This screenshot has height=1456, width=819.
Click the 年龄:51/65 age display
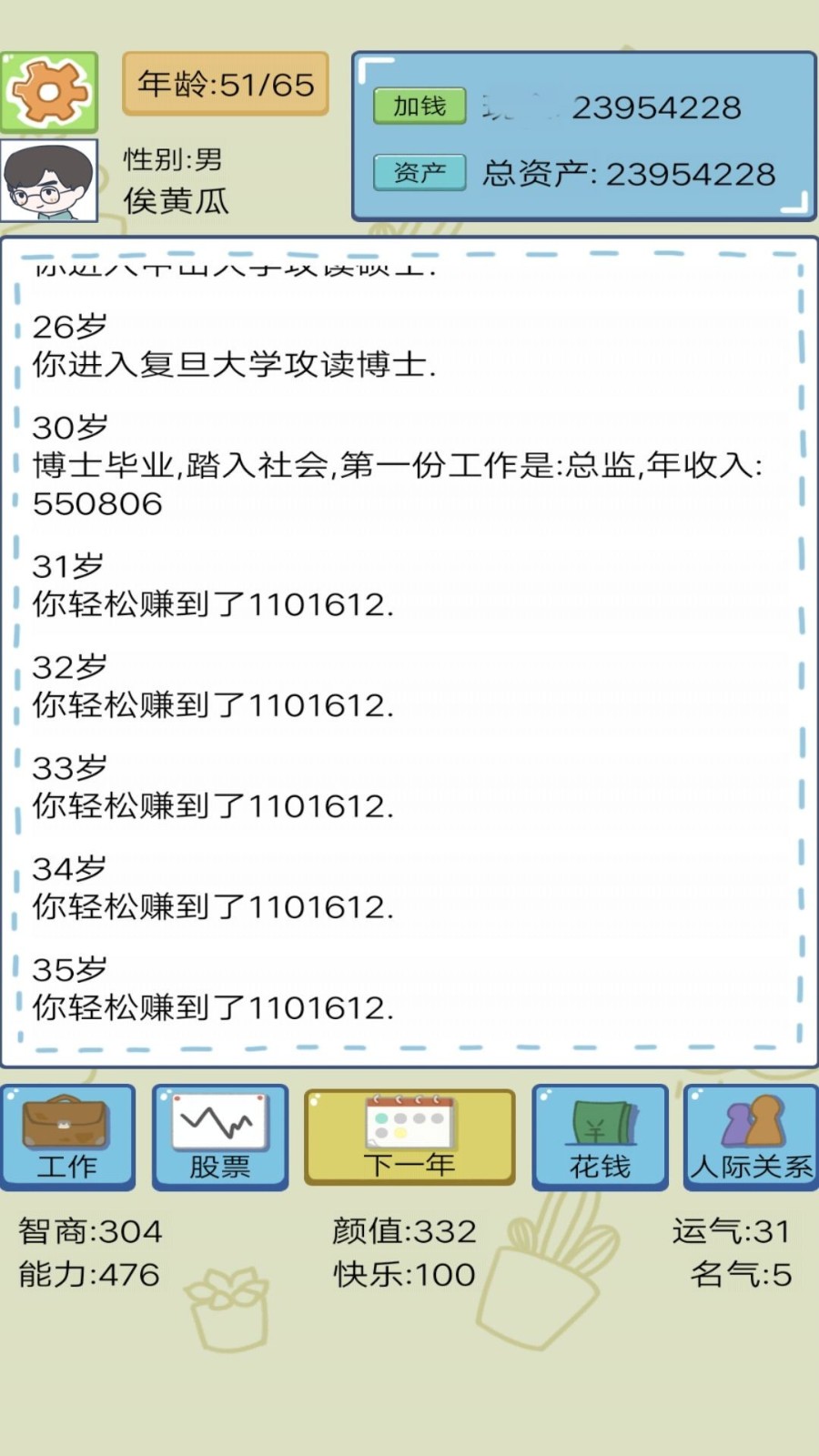(x=226, y=84)
